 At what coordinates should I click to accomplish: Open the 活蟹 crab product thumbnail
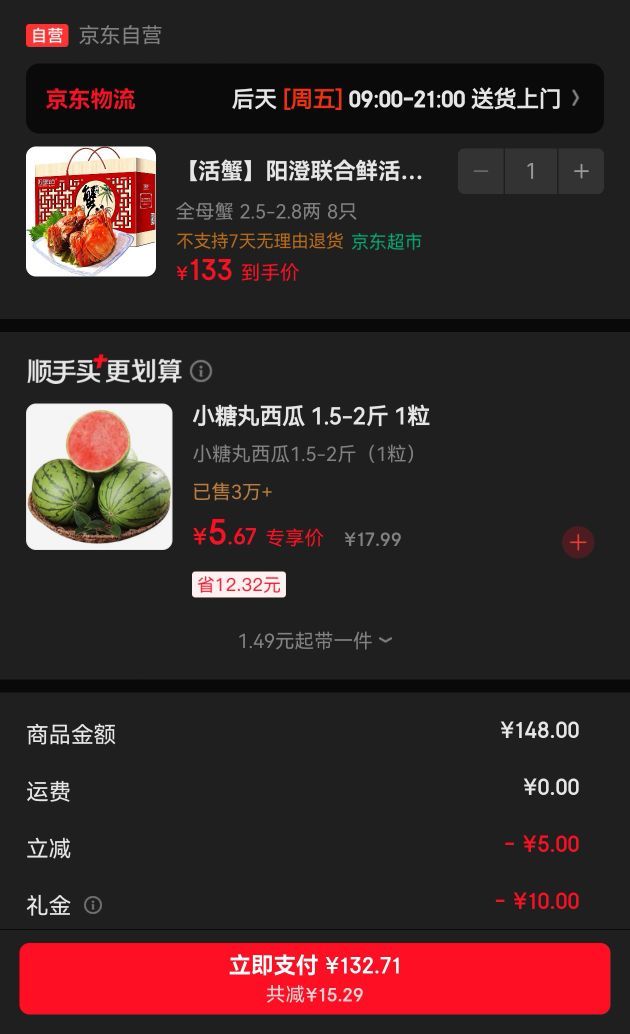[x=91, y=212]
